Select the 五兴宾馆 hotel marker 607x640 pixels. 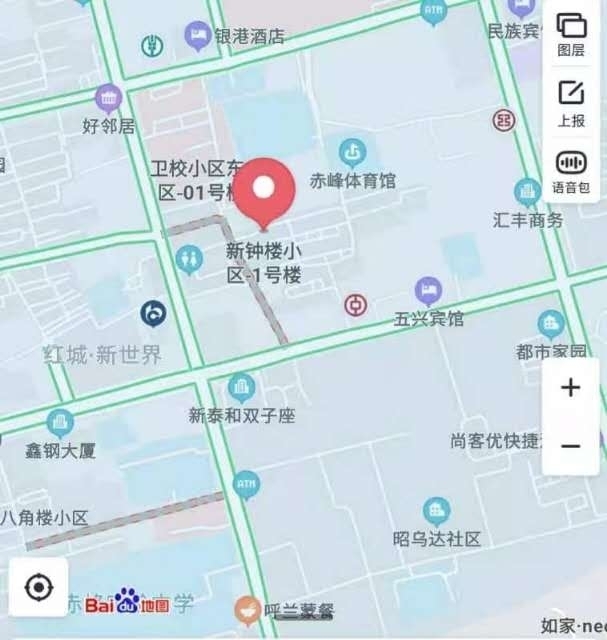click(429, 292)
